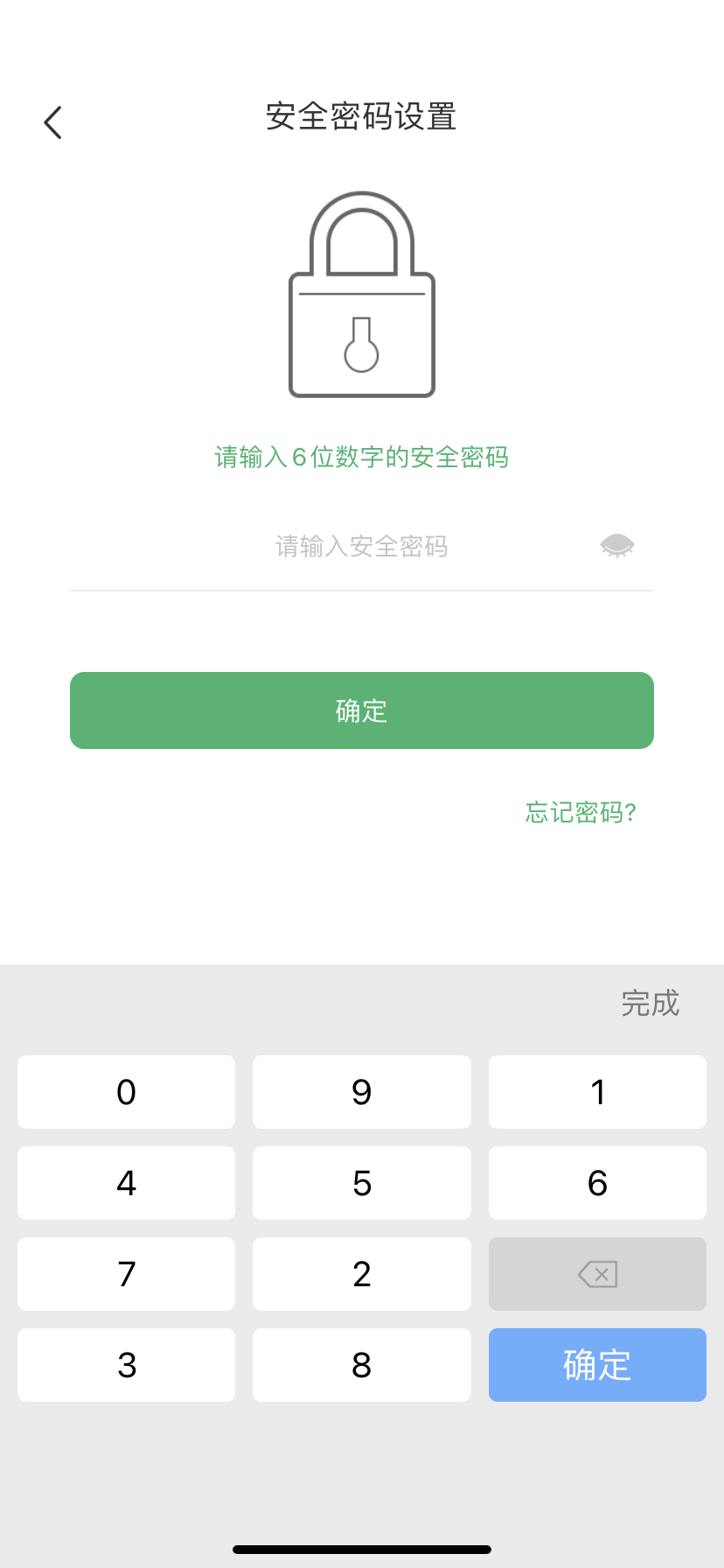Reveal the password with the eye icon
The height and width of the screenshot is (1568, 724).
tap(616, 545)
